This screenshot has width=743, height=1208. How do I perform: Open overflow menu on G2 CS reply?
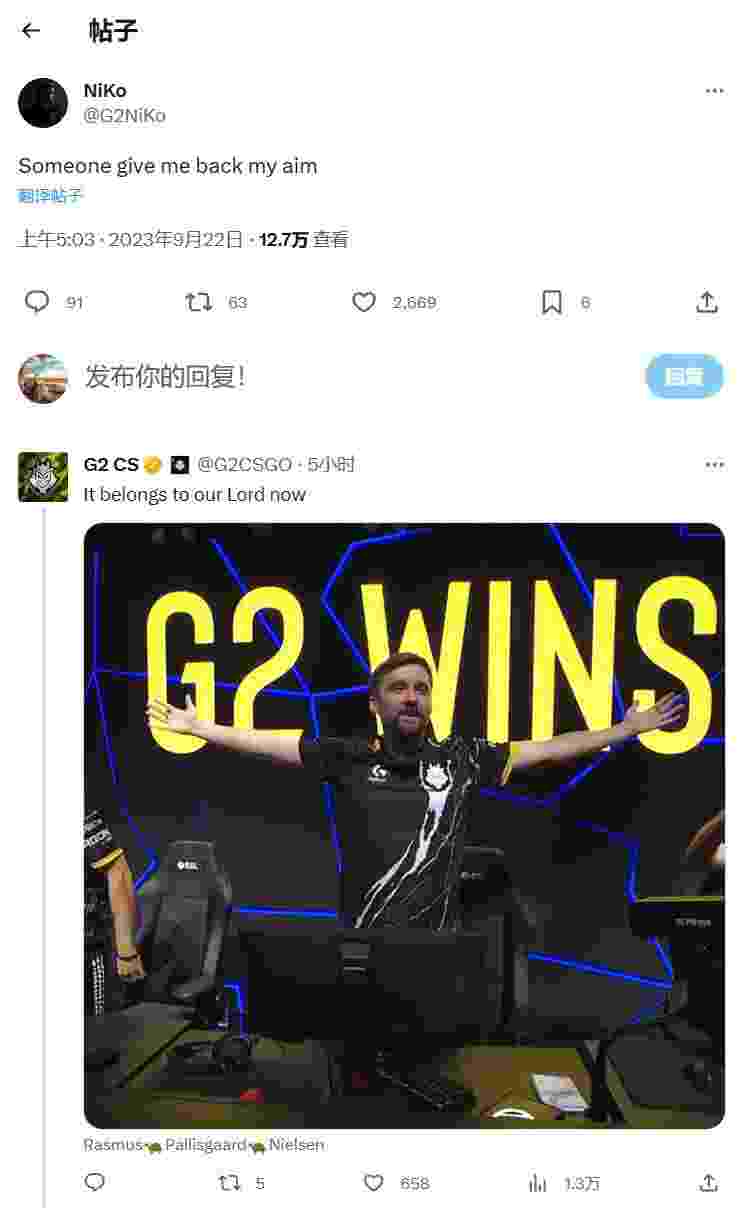click(714, 465)
